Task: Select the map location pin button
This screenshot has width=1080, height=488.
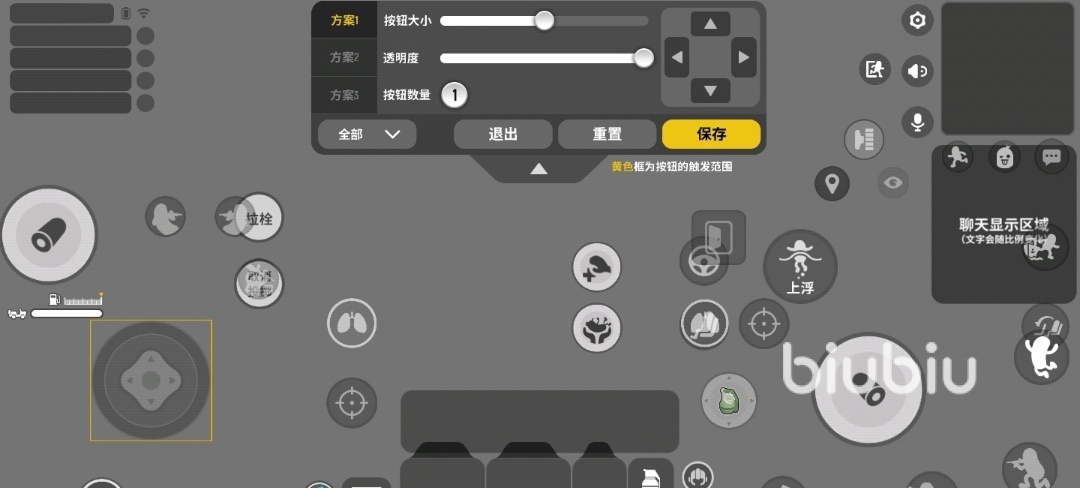Action: 831,183
